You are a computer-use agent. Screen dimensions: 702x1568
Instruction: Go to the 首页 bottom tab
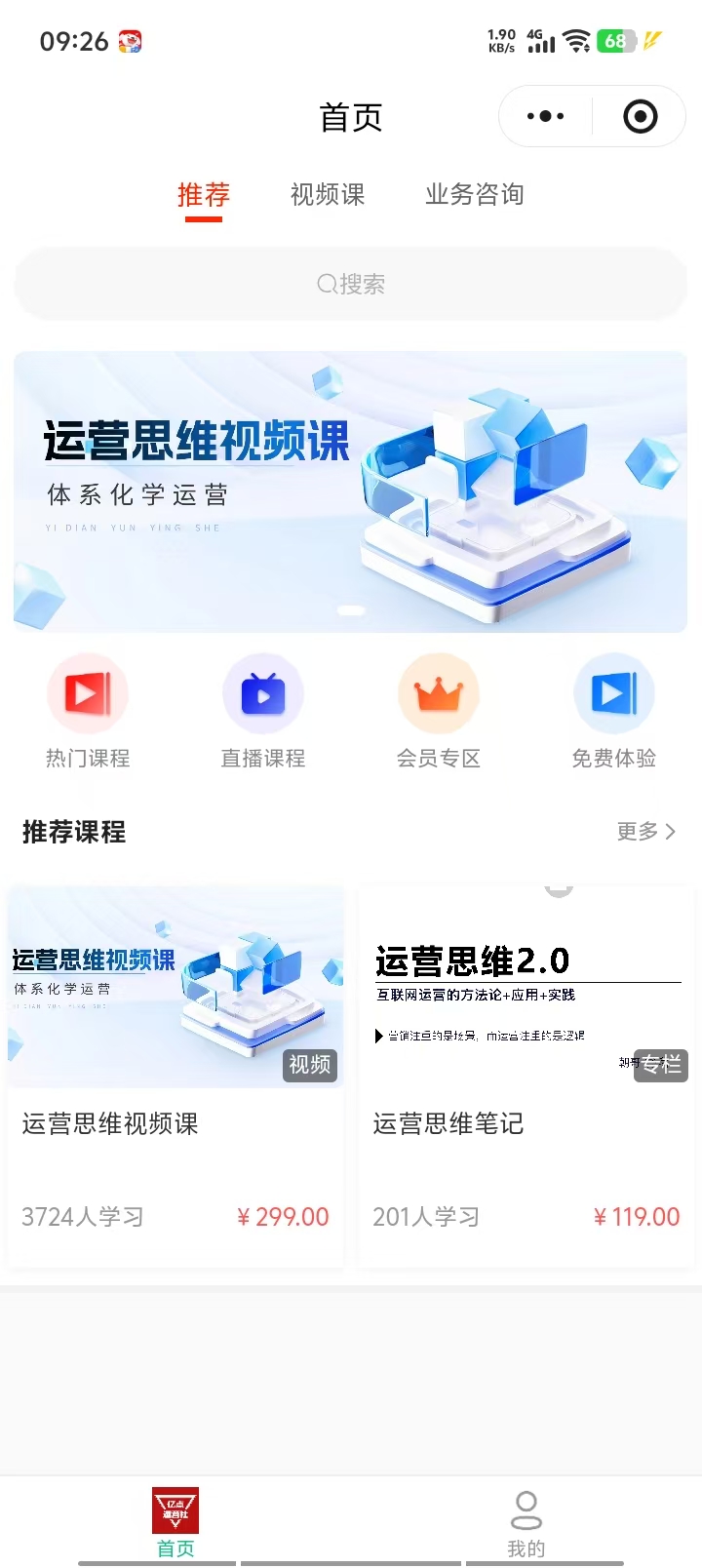tap(175, 1523)
